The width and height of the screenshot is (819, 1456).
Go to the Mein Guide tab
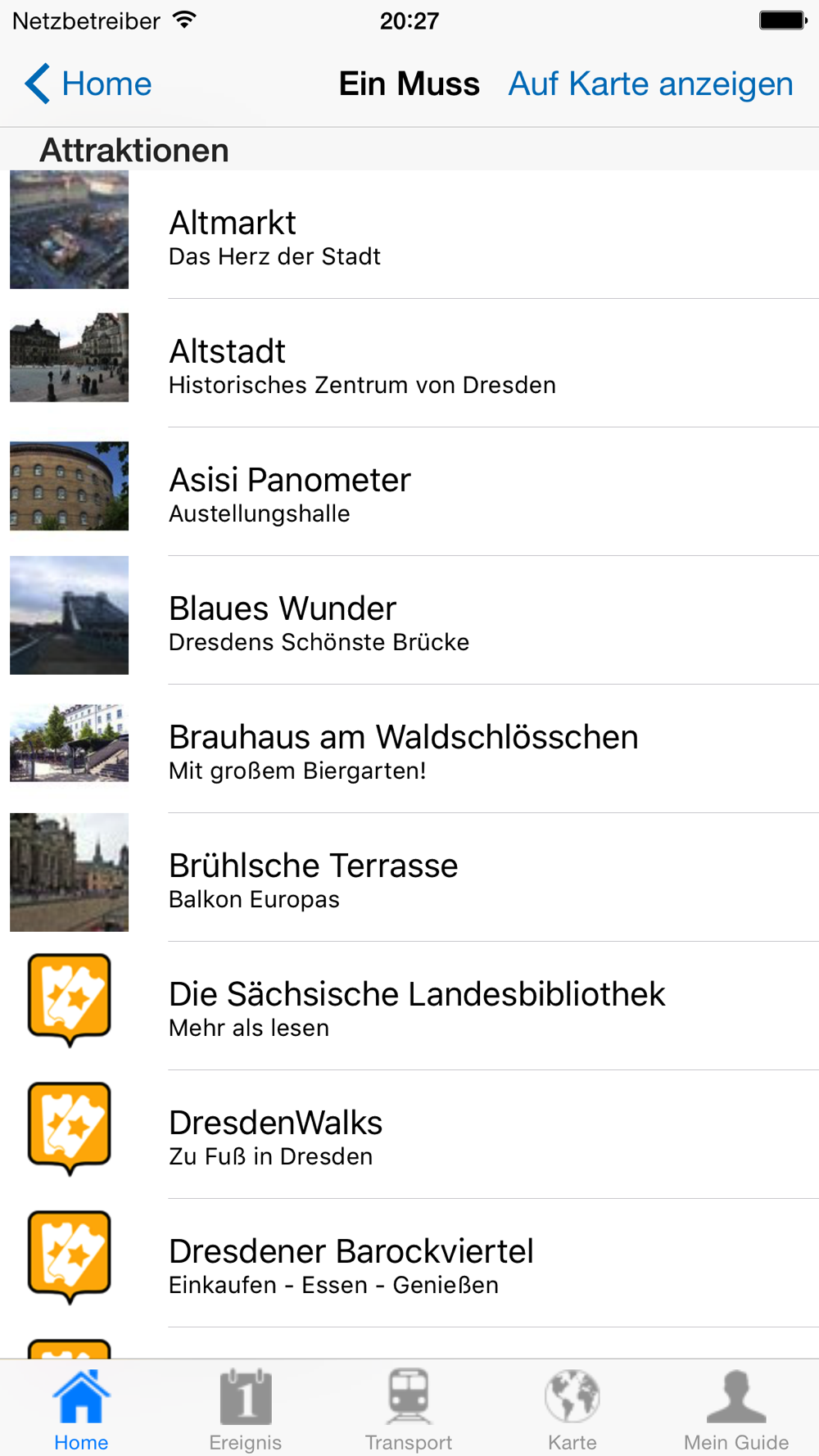point(736,1409)
